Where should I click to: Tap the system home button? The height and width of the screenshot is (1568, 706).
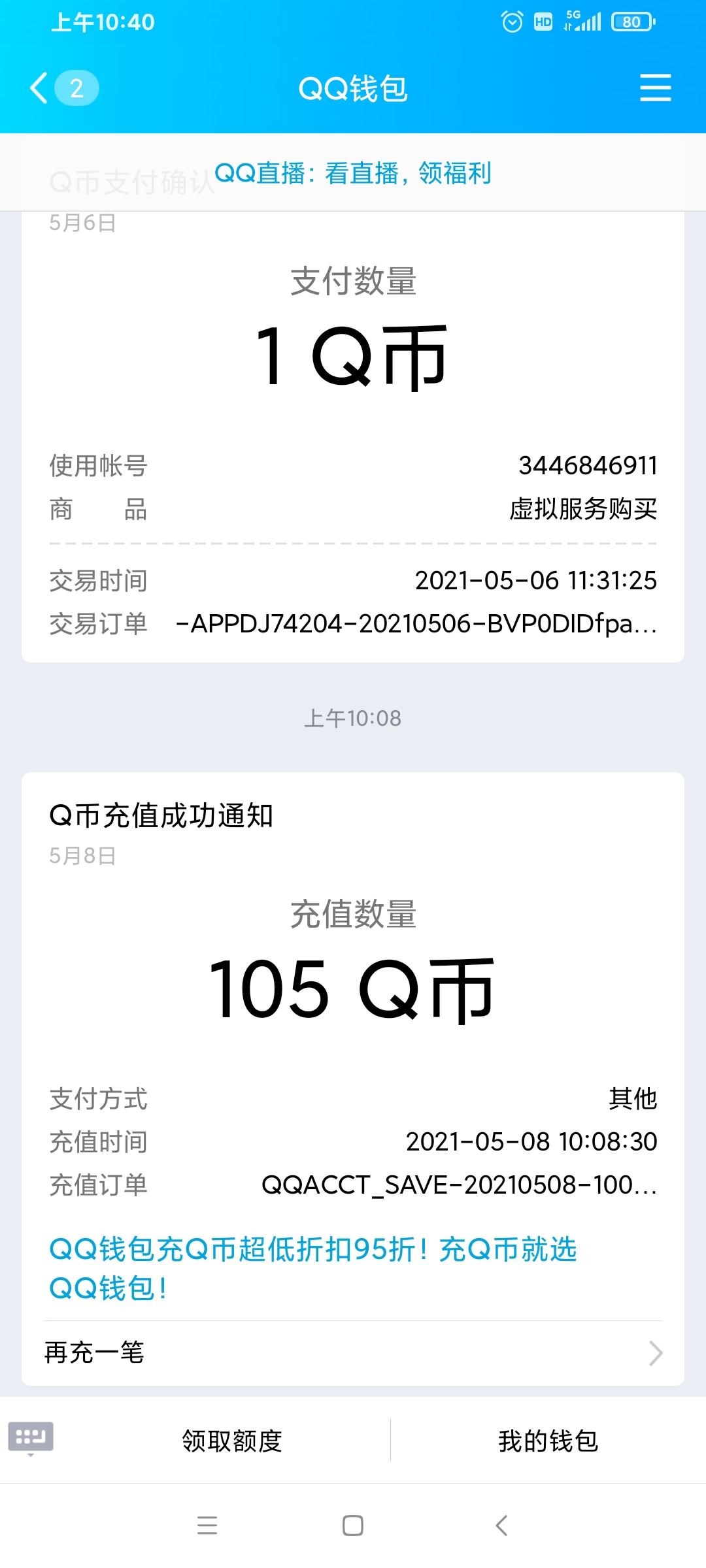(353, 1526)
